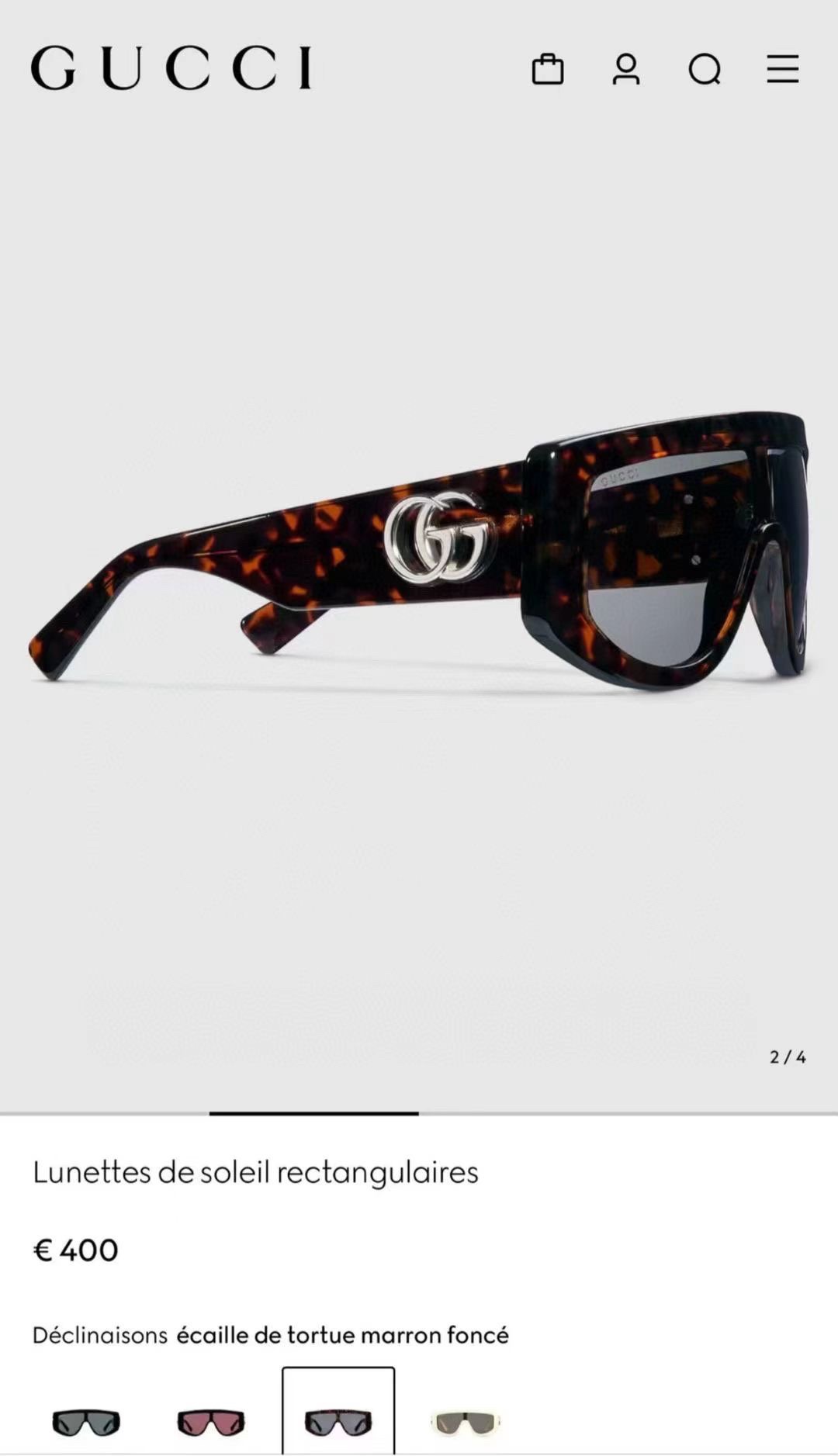Click the GUCCI logo to return home

tap(173, 66)
